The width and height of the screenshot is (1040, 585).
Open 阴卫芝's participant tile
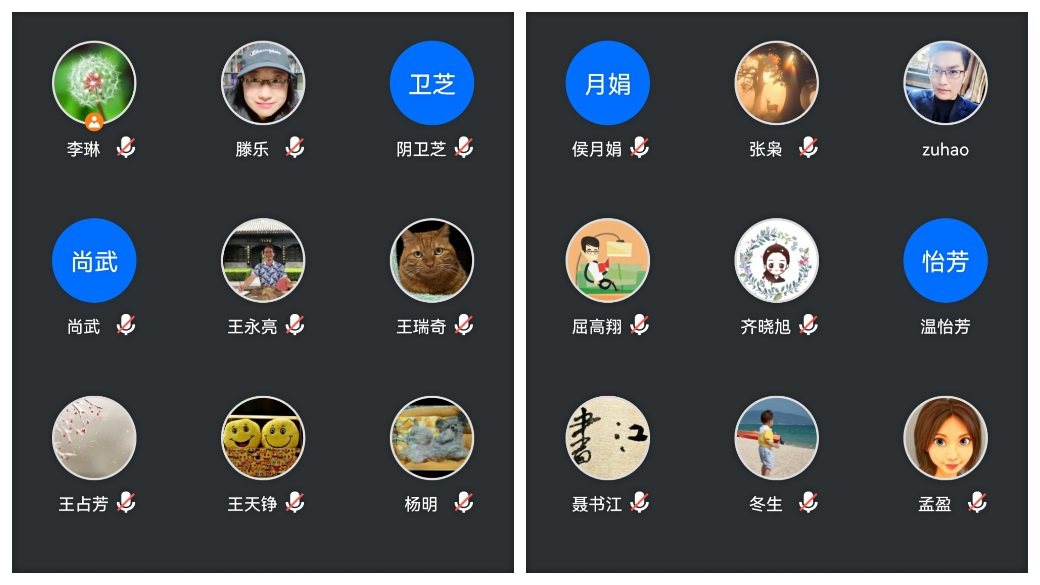[x=432, y=83]
